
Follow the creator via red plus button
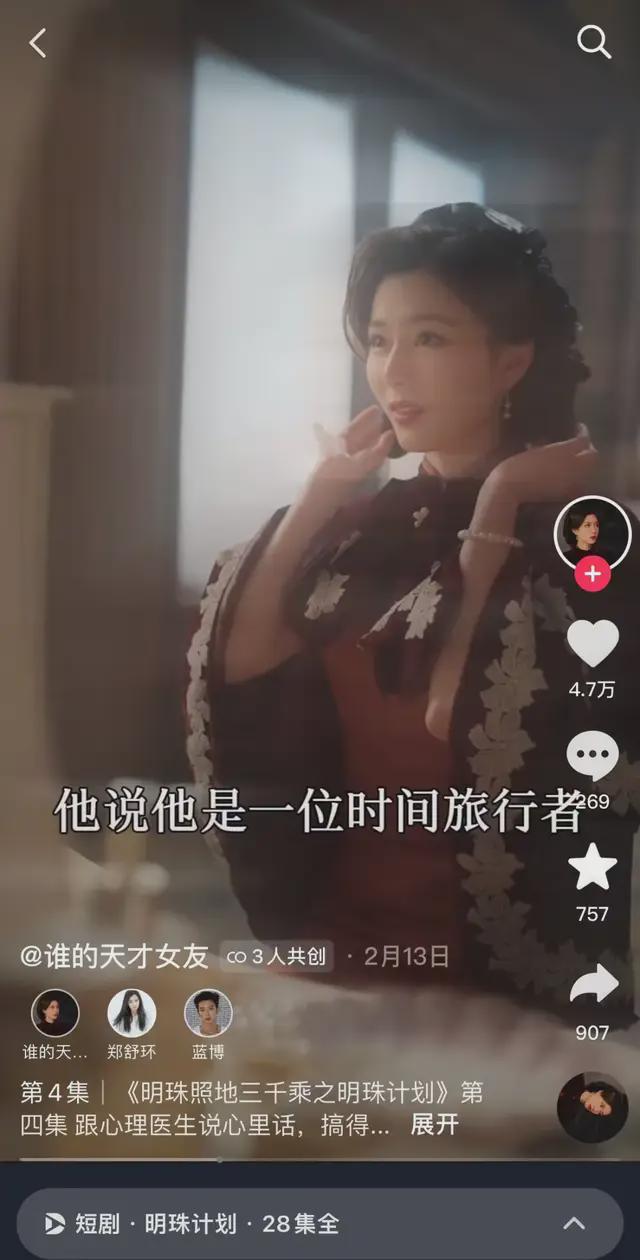pos(593,574)
